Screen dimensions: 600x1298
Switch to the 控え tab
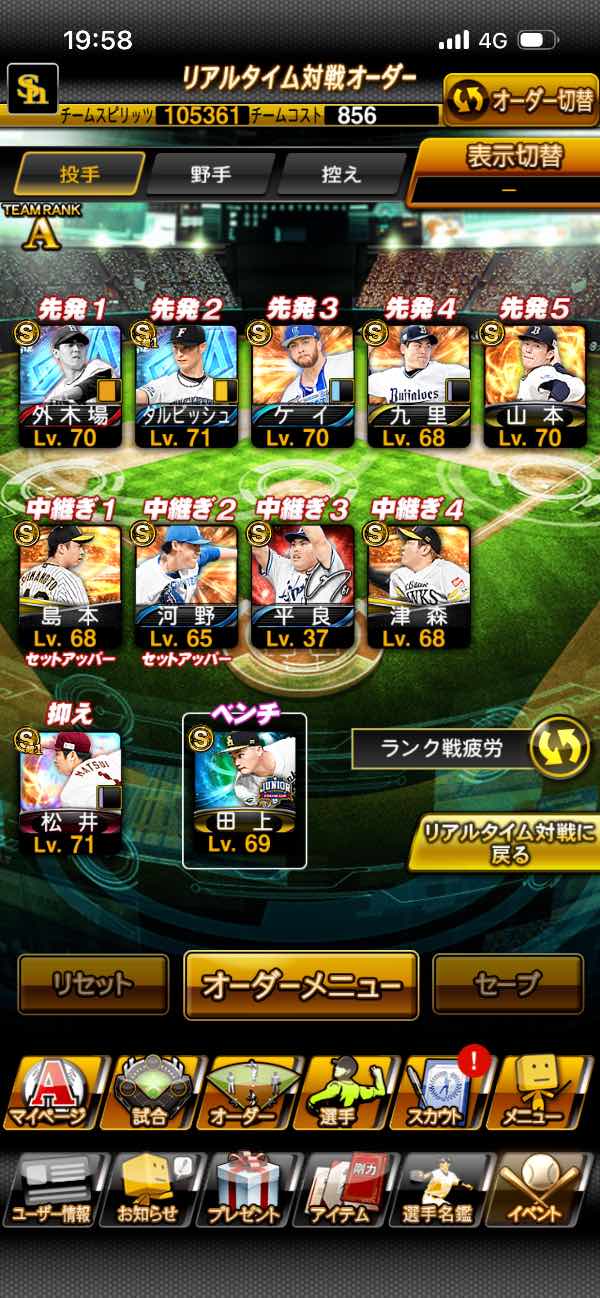(341, 174)
